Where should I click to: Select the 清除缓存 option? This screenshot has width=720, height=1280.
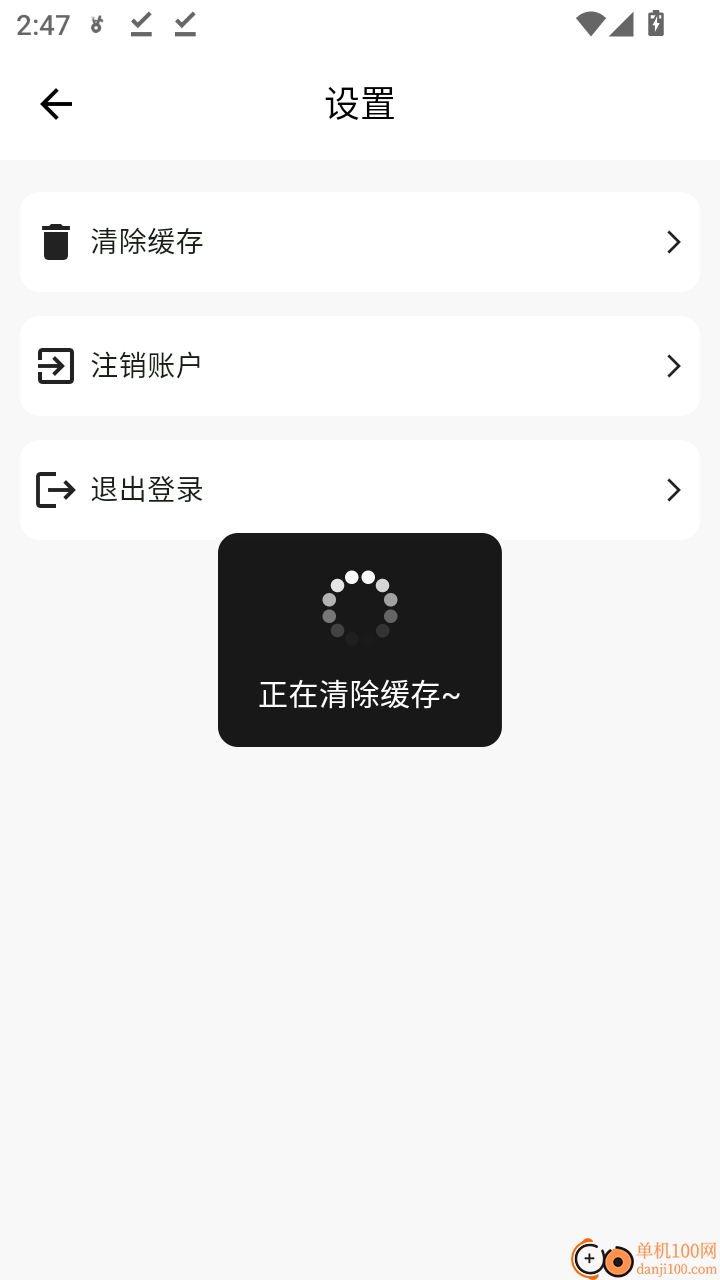point(147,241)
